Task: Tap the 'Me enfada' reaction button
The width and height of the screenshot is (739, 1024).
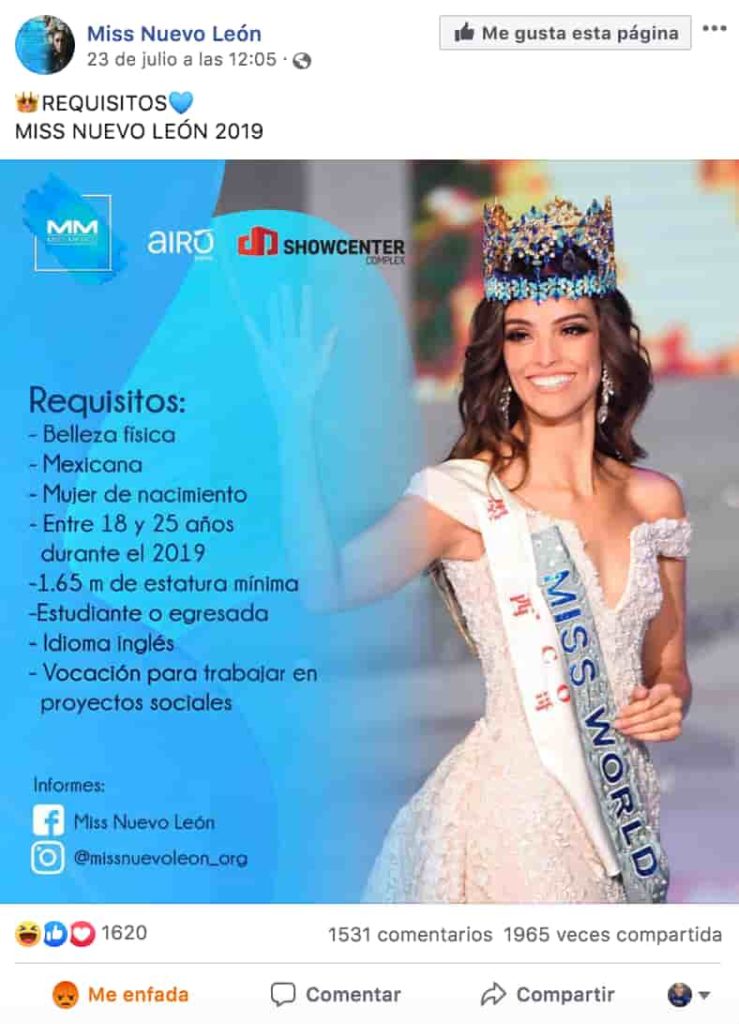Action: (120, 995)
